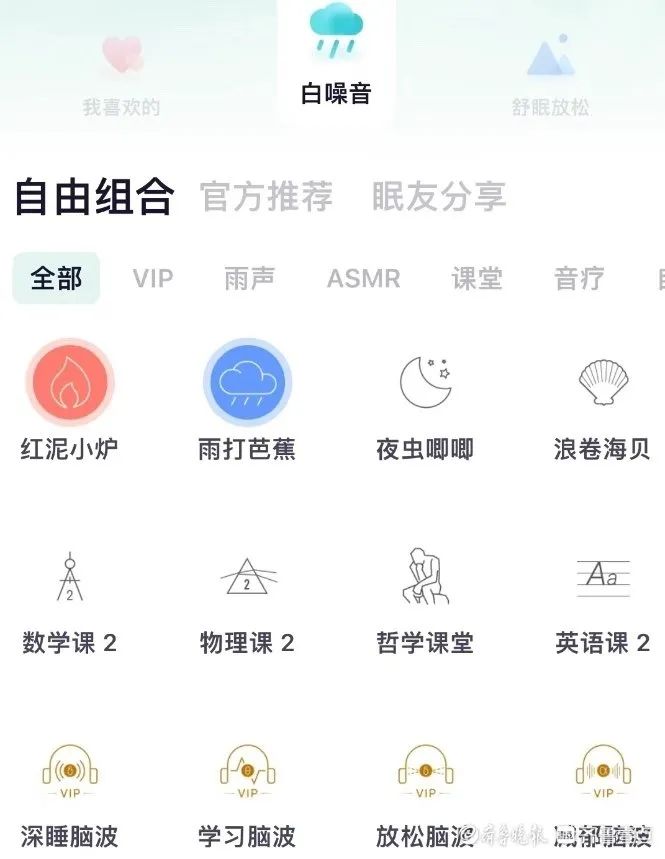
Task: Open the 舒眠放松 tab
Action: point(550,73)
